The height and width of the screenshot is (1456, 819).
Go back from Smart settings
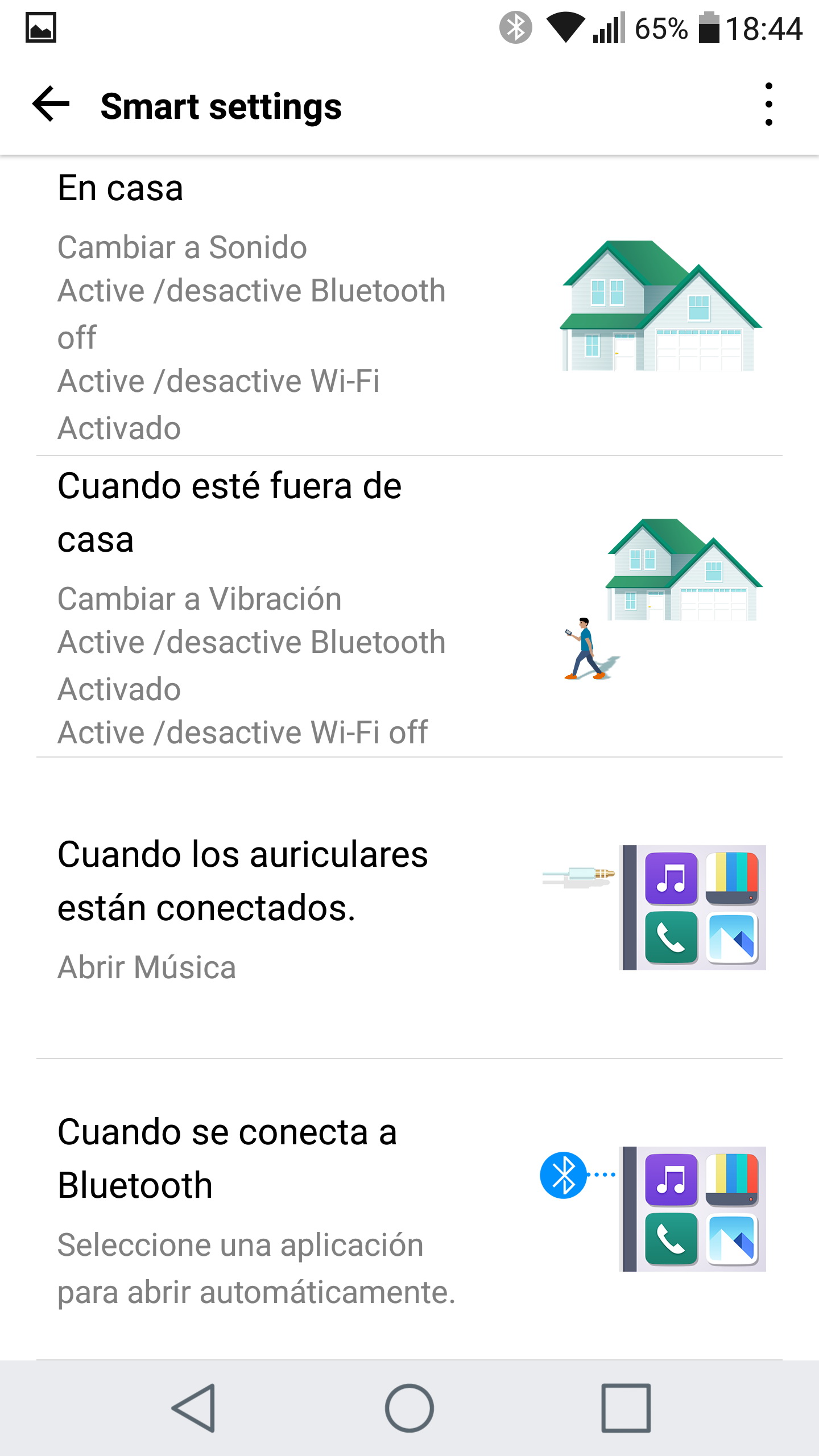coord(51,105)
